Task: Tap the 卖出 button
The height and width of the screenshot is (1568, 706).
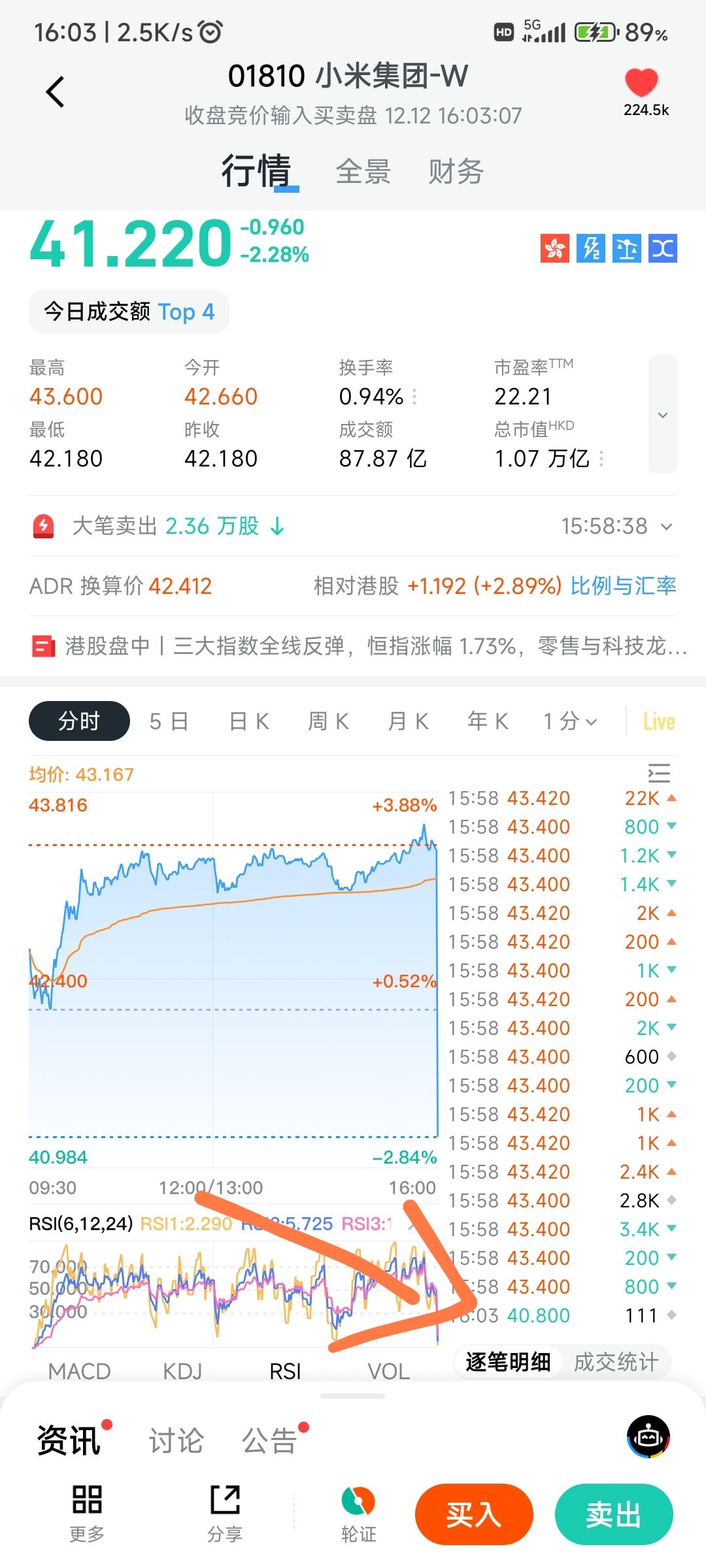Action: pyautogui.click(x=613, y=1514)
